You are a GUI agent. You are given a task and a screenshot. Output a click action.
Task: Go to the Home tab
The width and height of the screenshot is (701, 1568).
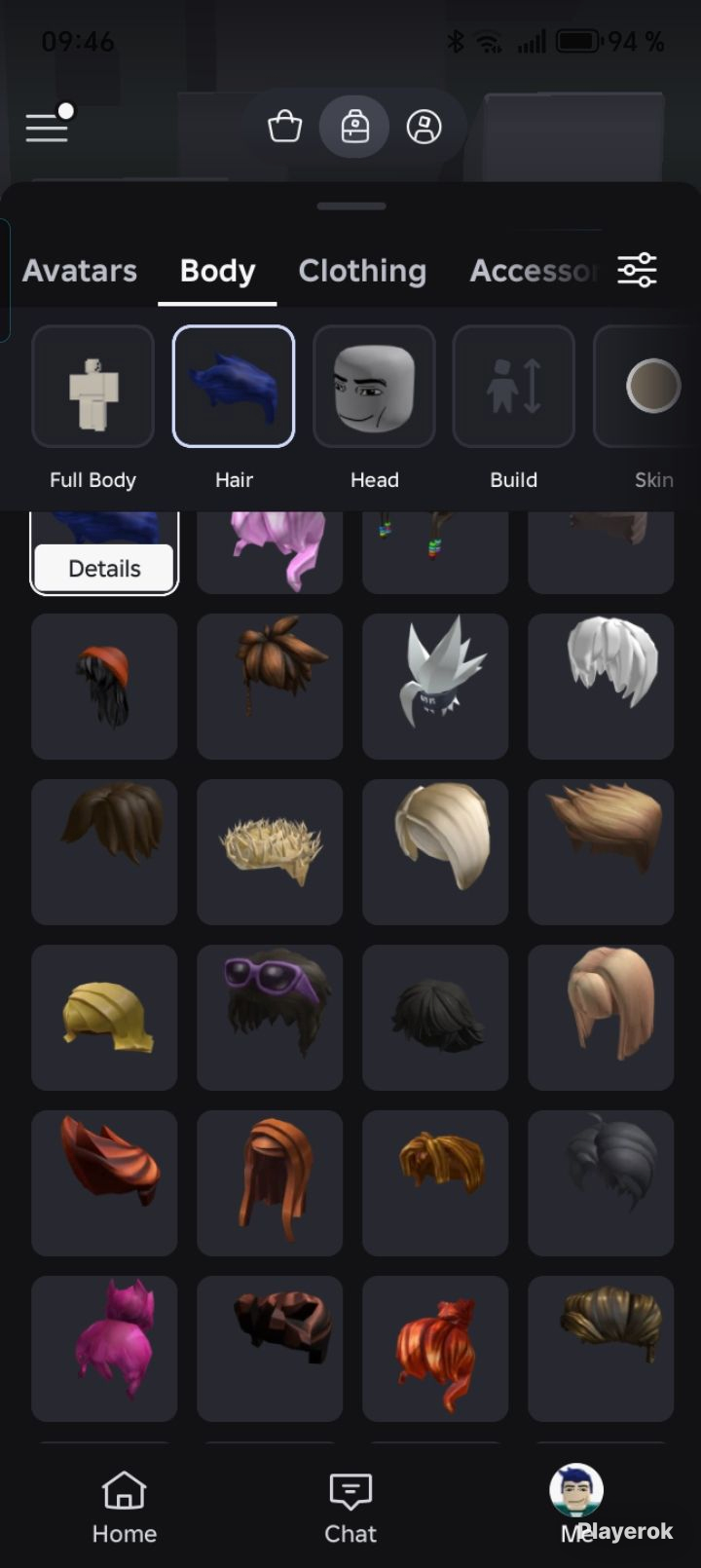pyautogui.click(x=125, y=1508)
